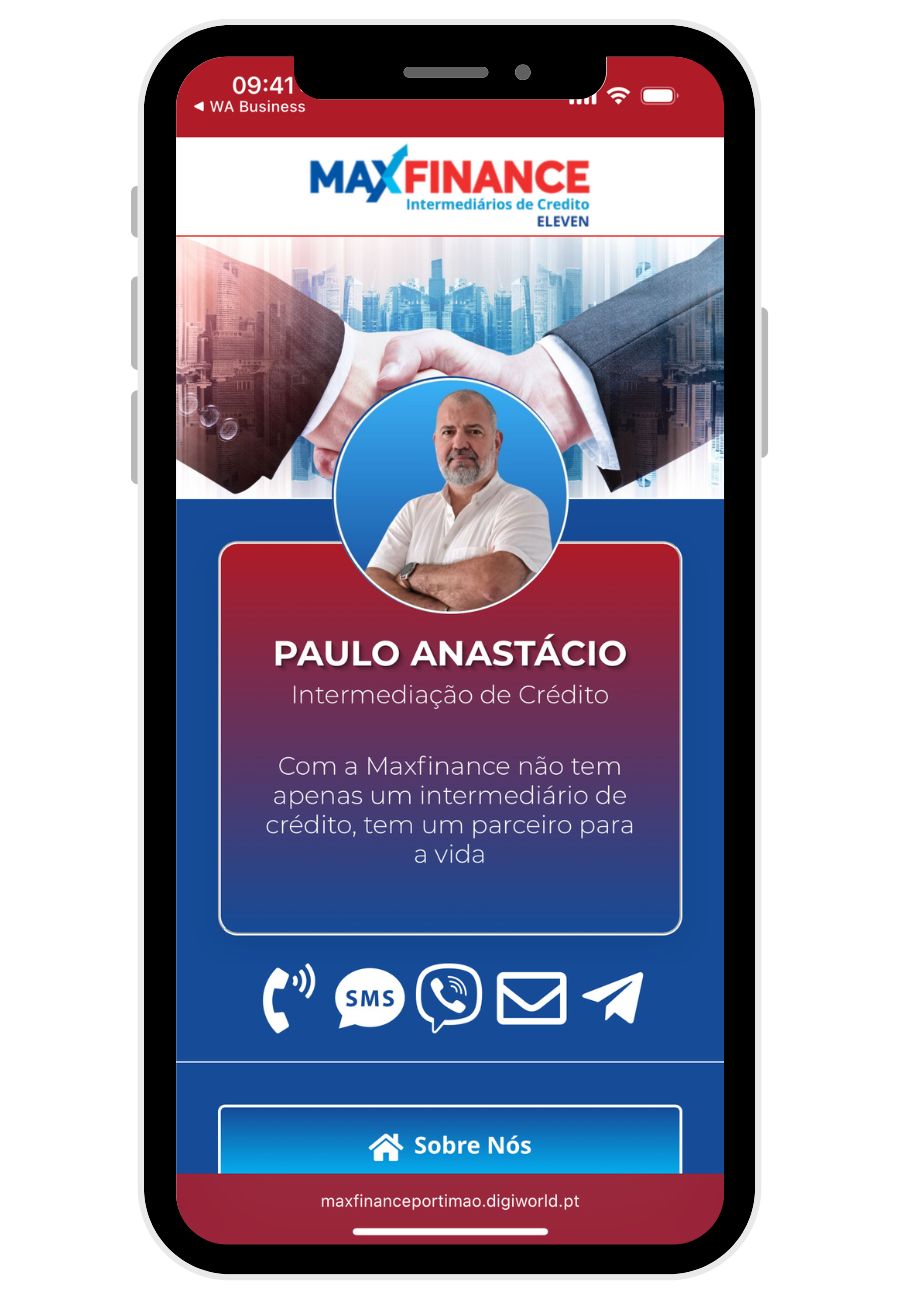Viewport: 900px width, 1300px height.
Task: Open the SMS messaging icon
Action: pyautogui.click(x=368, y=995)
